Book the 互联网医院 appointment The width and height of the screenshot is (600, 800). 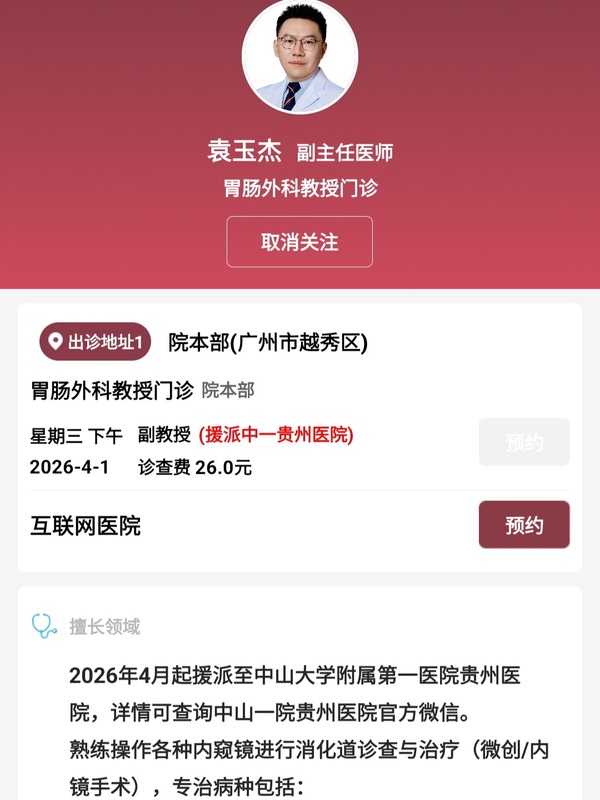523,525
